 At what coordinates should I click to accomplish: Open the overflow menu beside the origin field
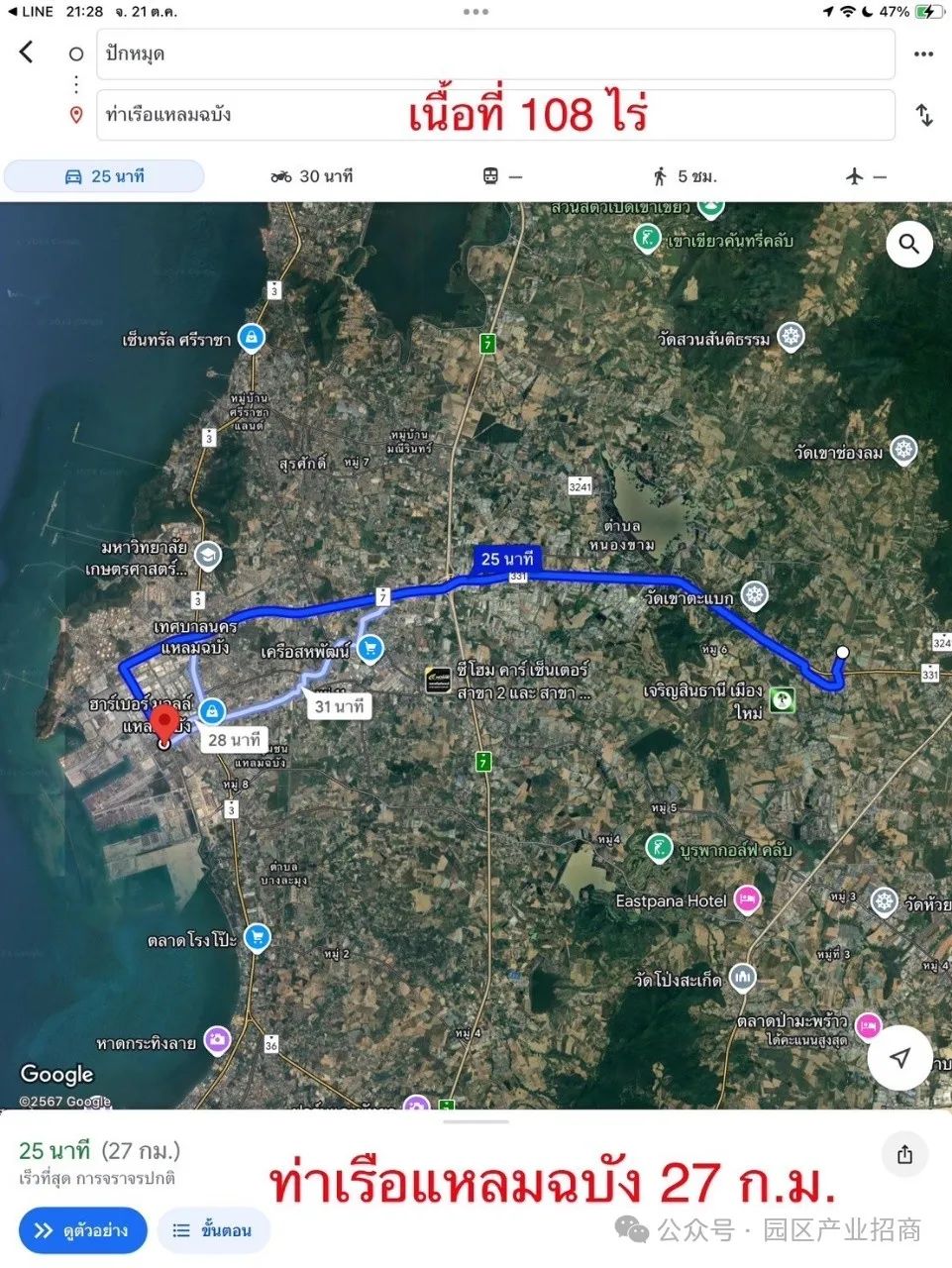point(923,54)
